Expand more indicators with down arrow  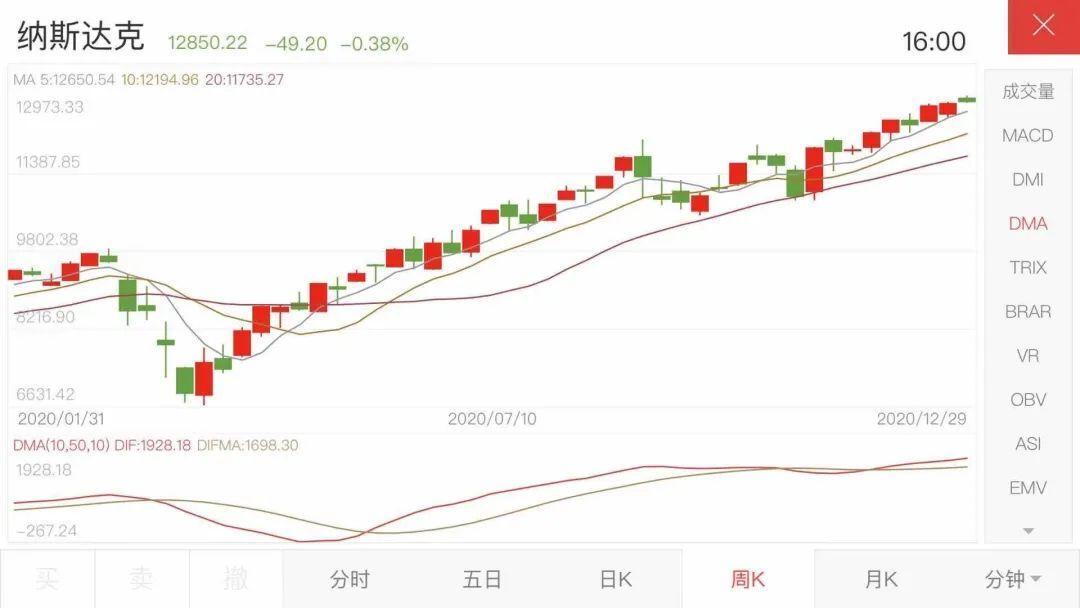tap(1028, 530)
